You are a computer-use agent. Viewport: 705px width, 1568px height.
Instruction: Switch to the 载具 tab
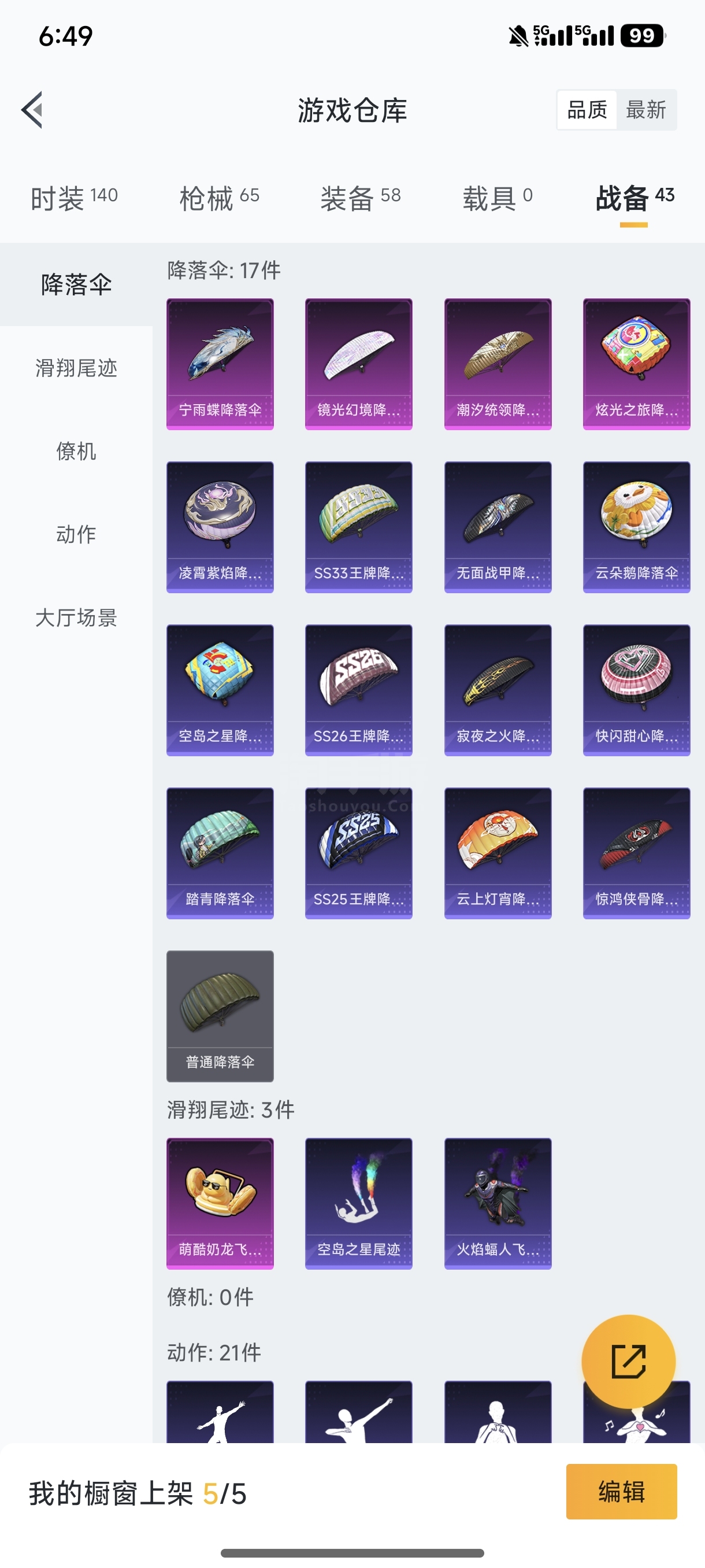point(498,198)
